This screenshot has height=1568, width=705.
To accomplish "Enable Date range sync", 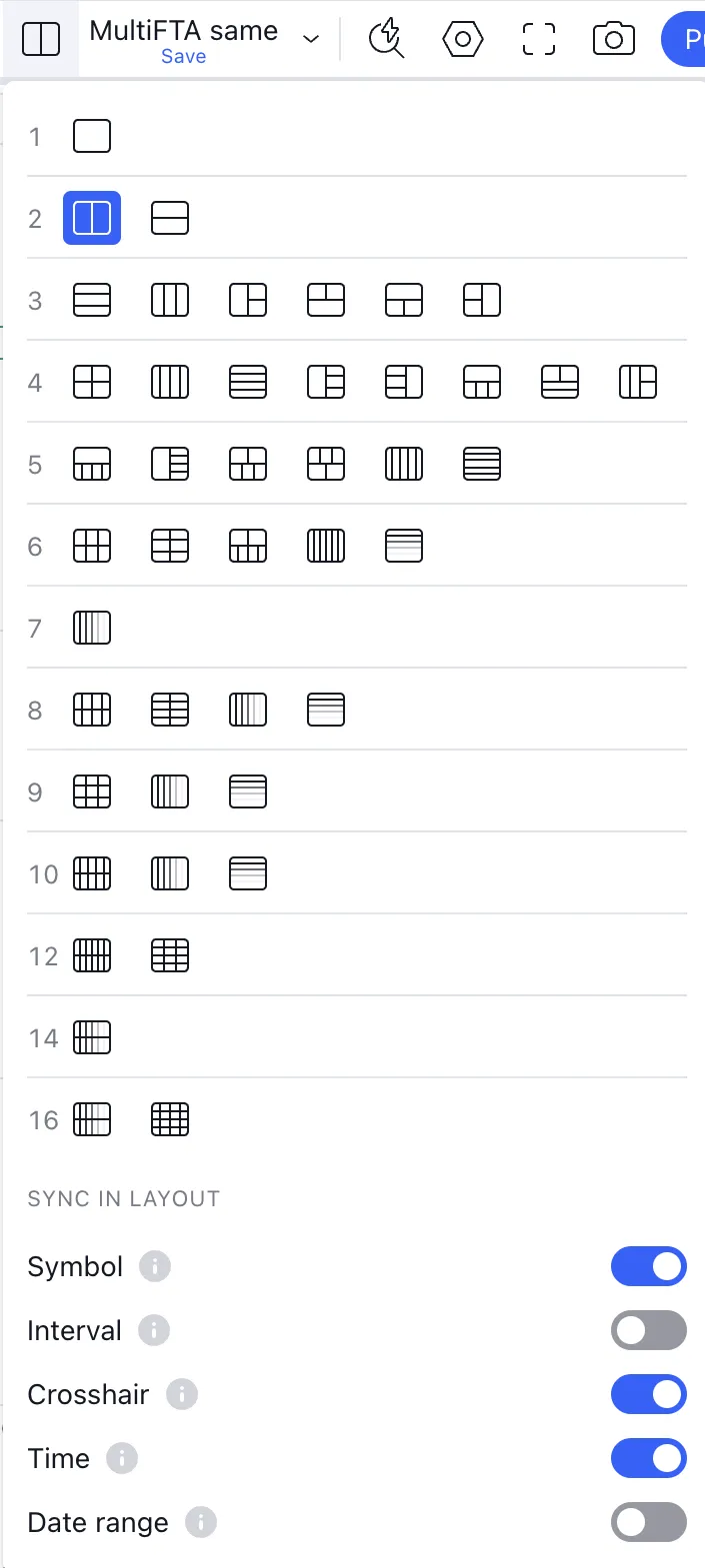I will pos(648,1522).
